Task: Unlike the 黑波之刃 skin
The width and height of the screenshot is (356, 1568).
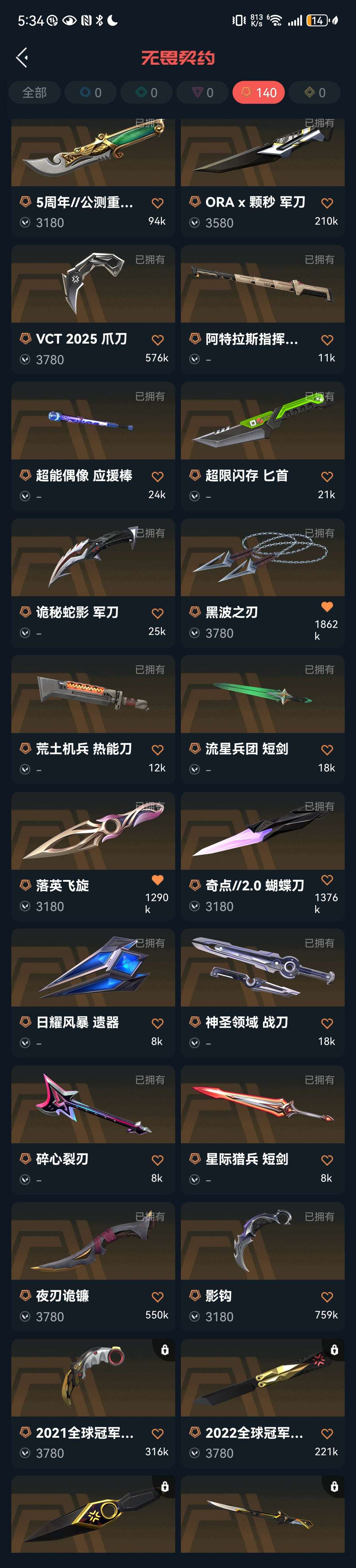Action: pos(327,606)
